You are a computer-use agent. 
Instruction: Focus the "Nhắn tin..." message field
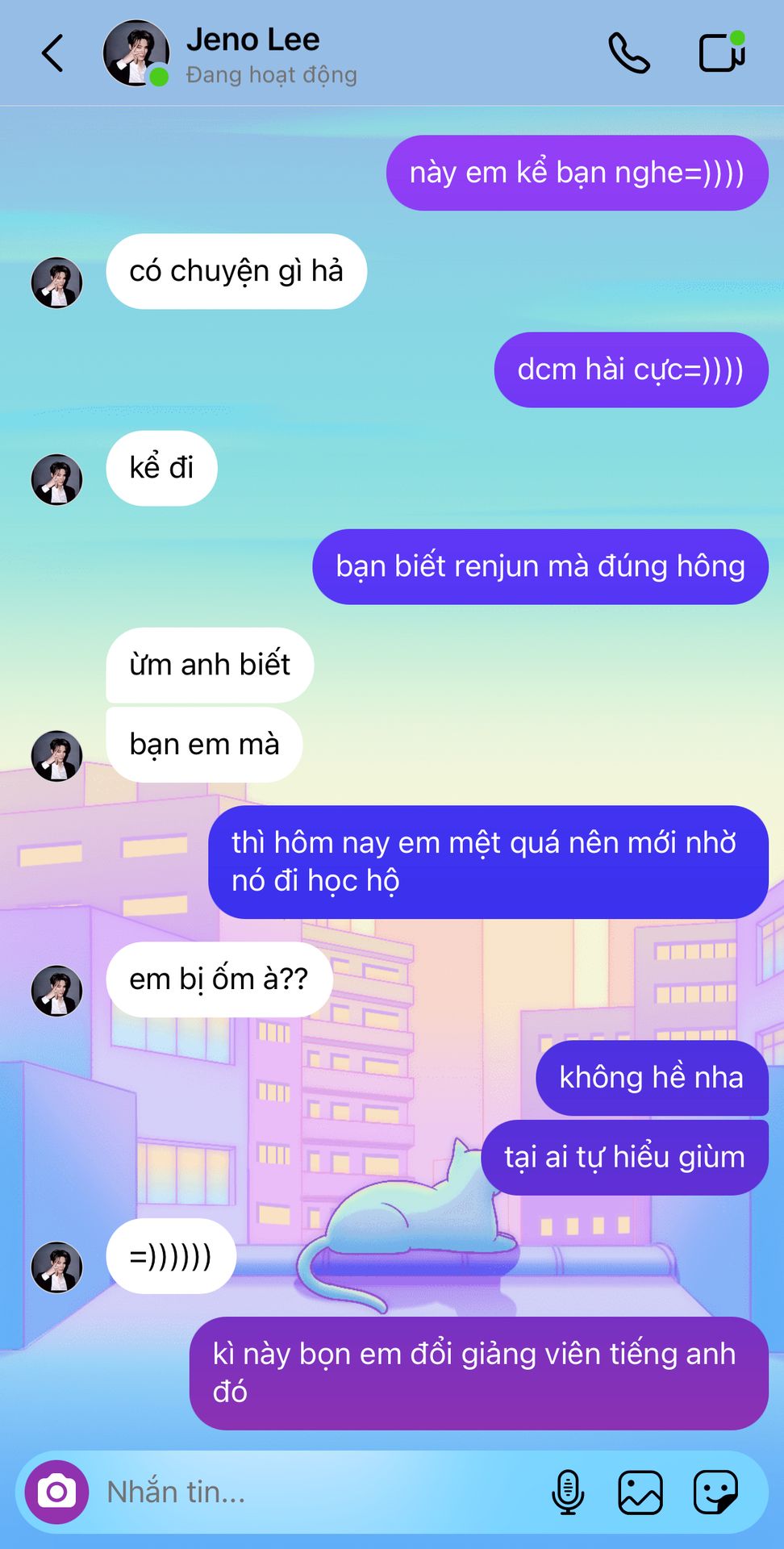pyautogui.click(x=315, y=1492)
